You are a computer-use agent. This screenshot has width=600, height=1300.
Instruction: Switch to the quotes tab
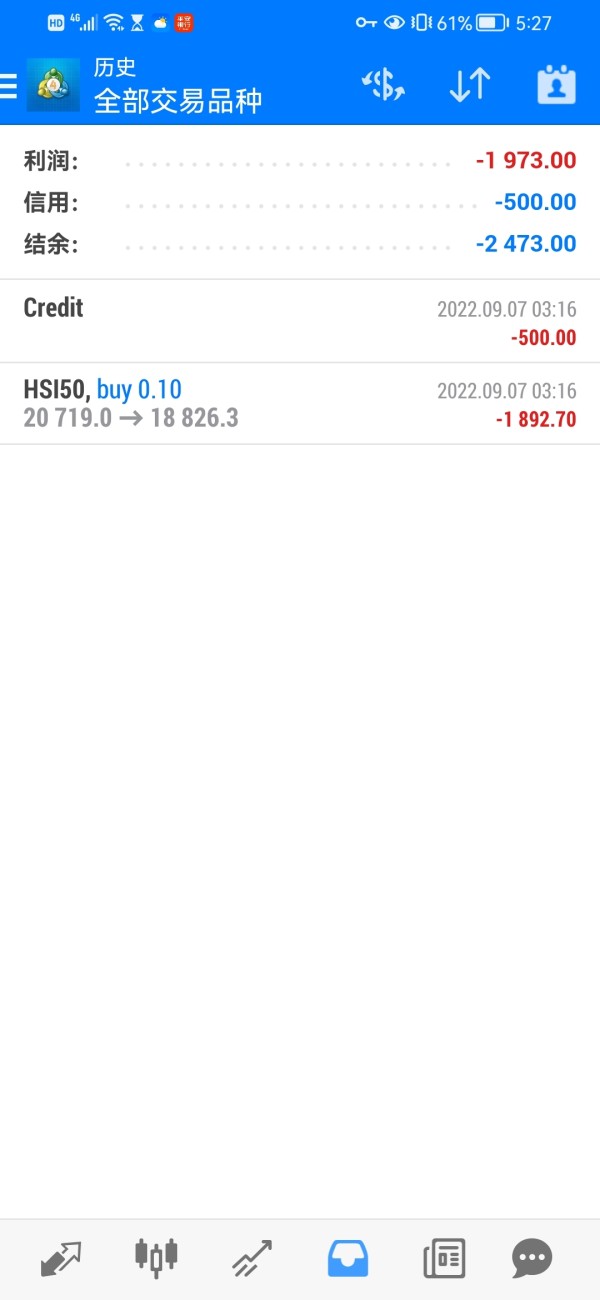tap(61, 1258)
